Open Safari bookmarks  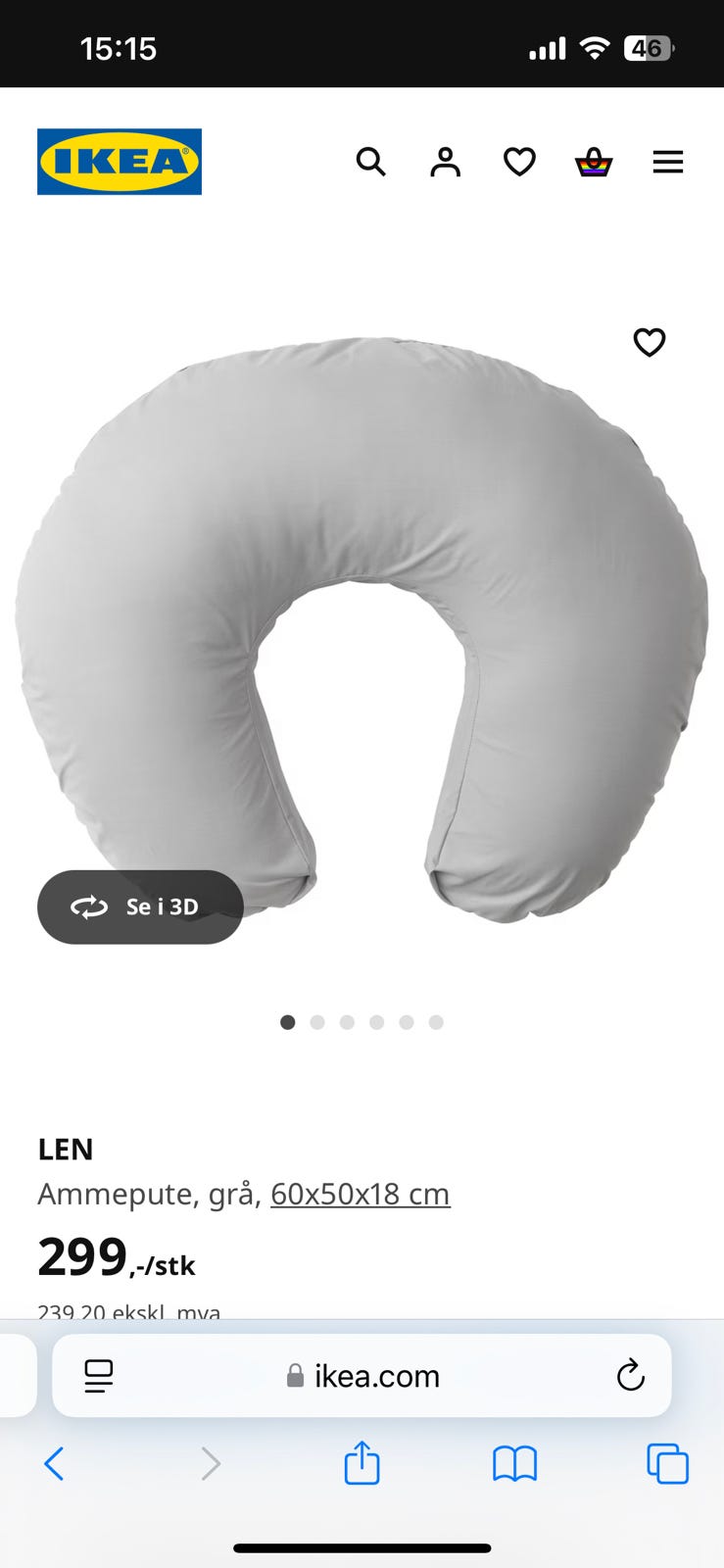tap(514, 1464)
